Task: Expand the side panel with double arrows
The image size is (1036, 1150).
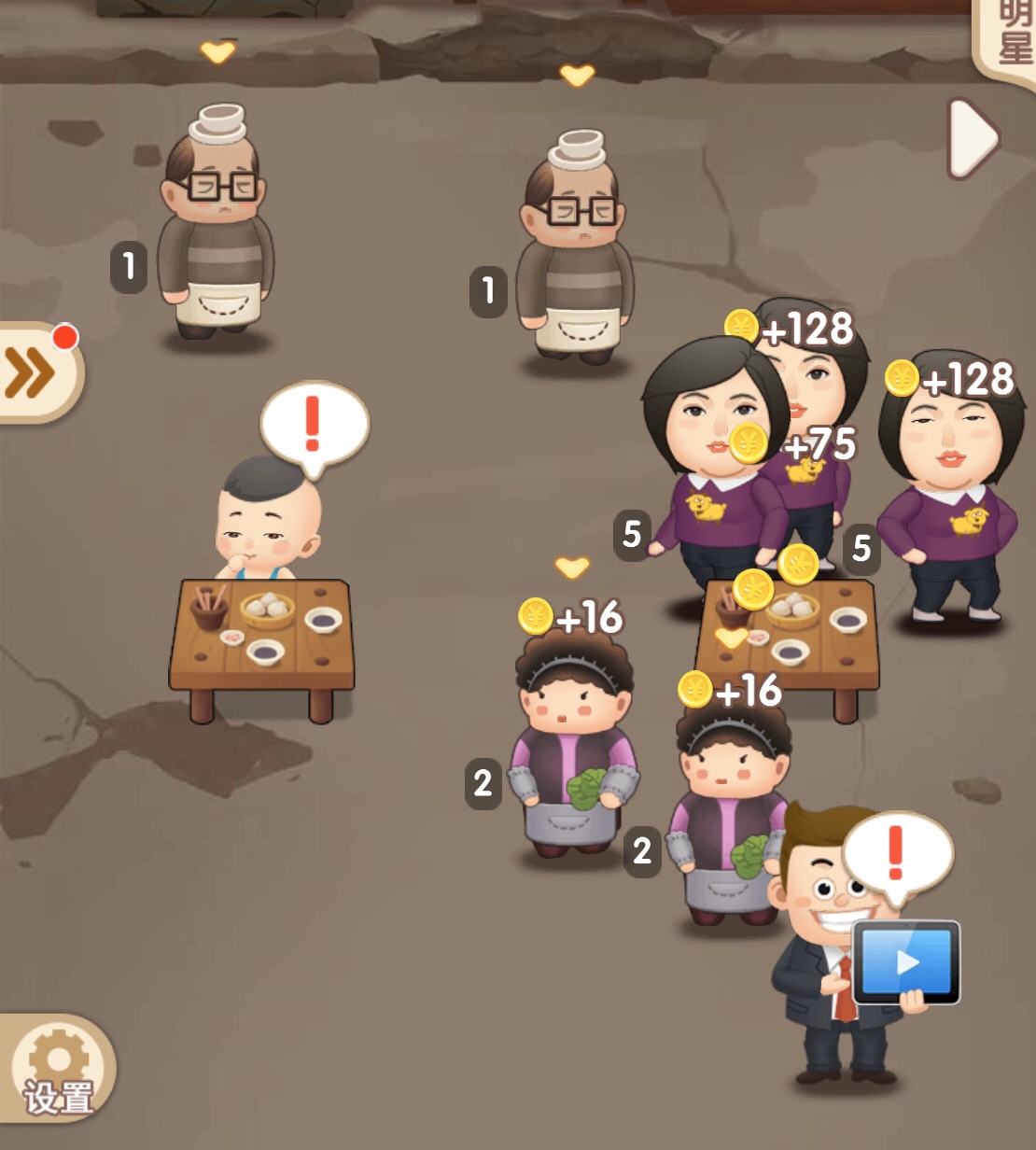Action: 35,373
